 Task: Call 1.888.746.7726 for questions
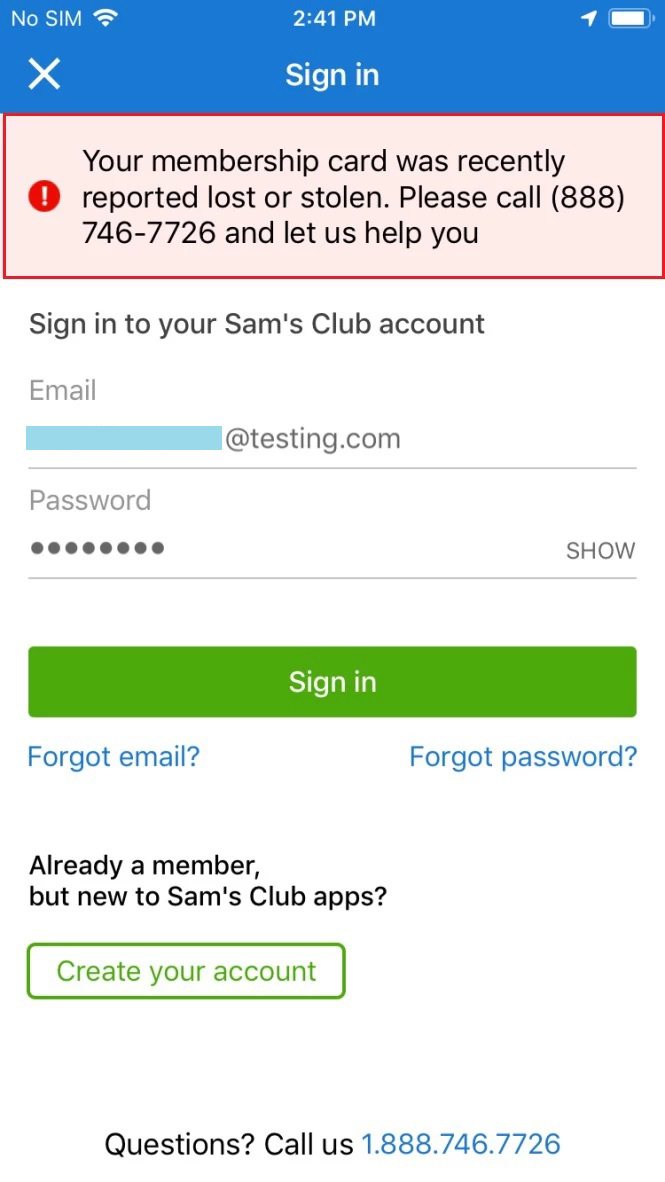coord(461,1144)
